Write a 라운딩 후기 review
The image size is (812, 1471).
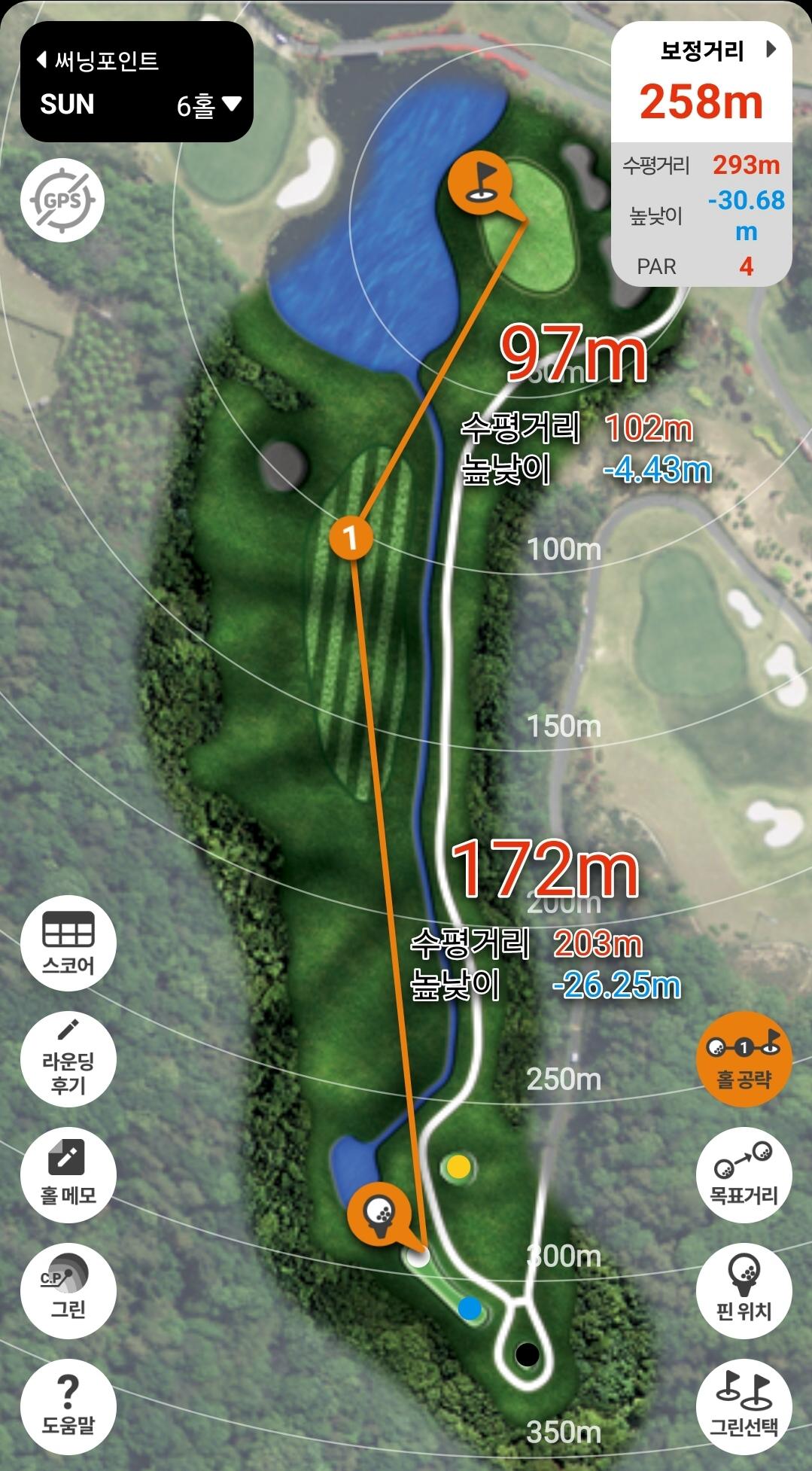pyautogui.click(x=68, y=1059)
